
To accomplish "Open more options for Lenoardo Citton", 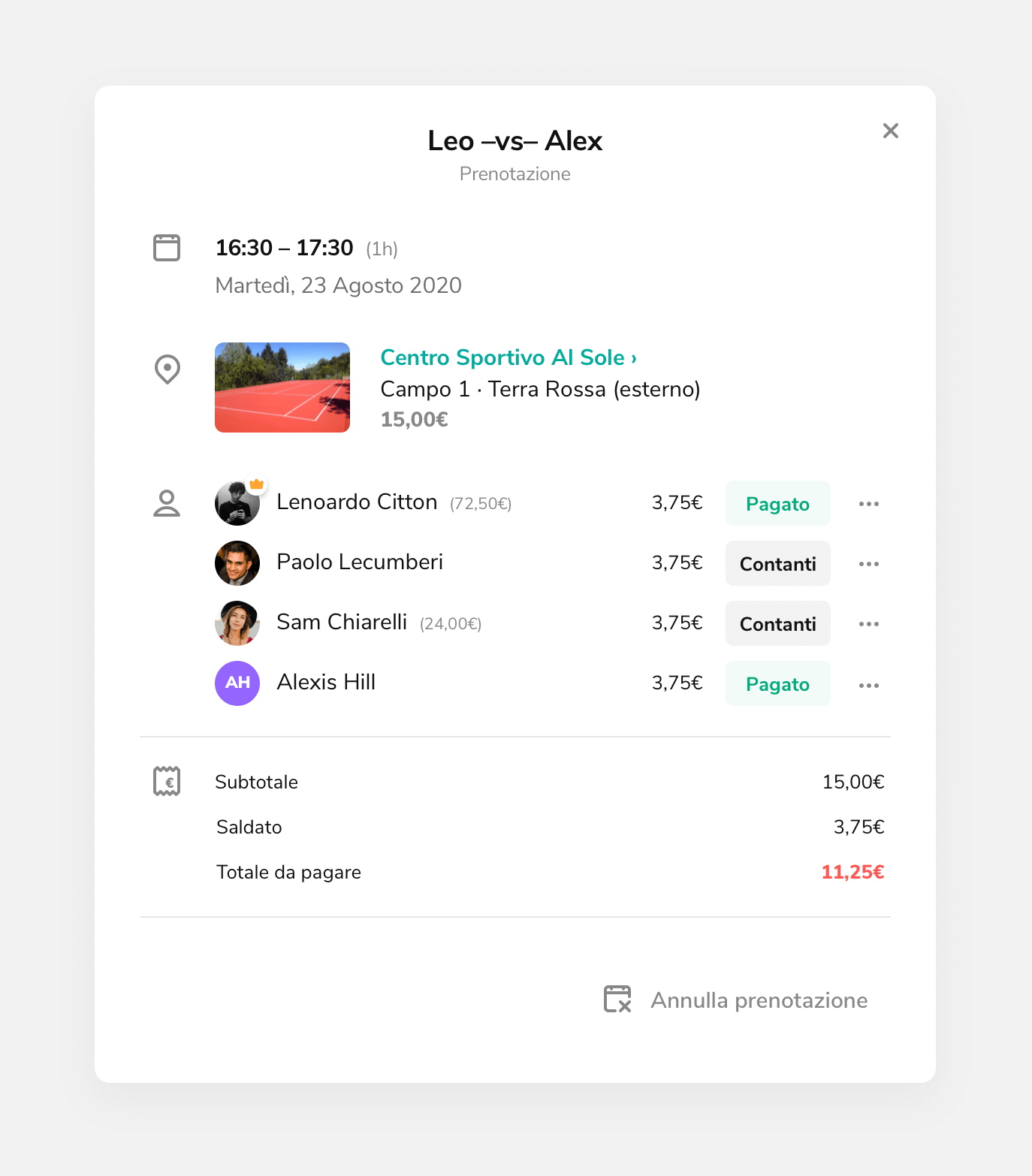I will [x=868, y=504].
